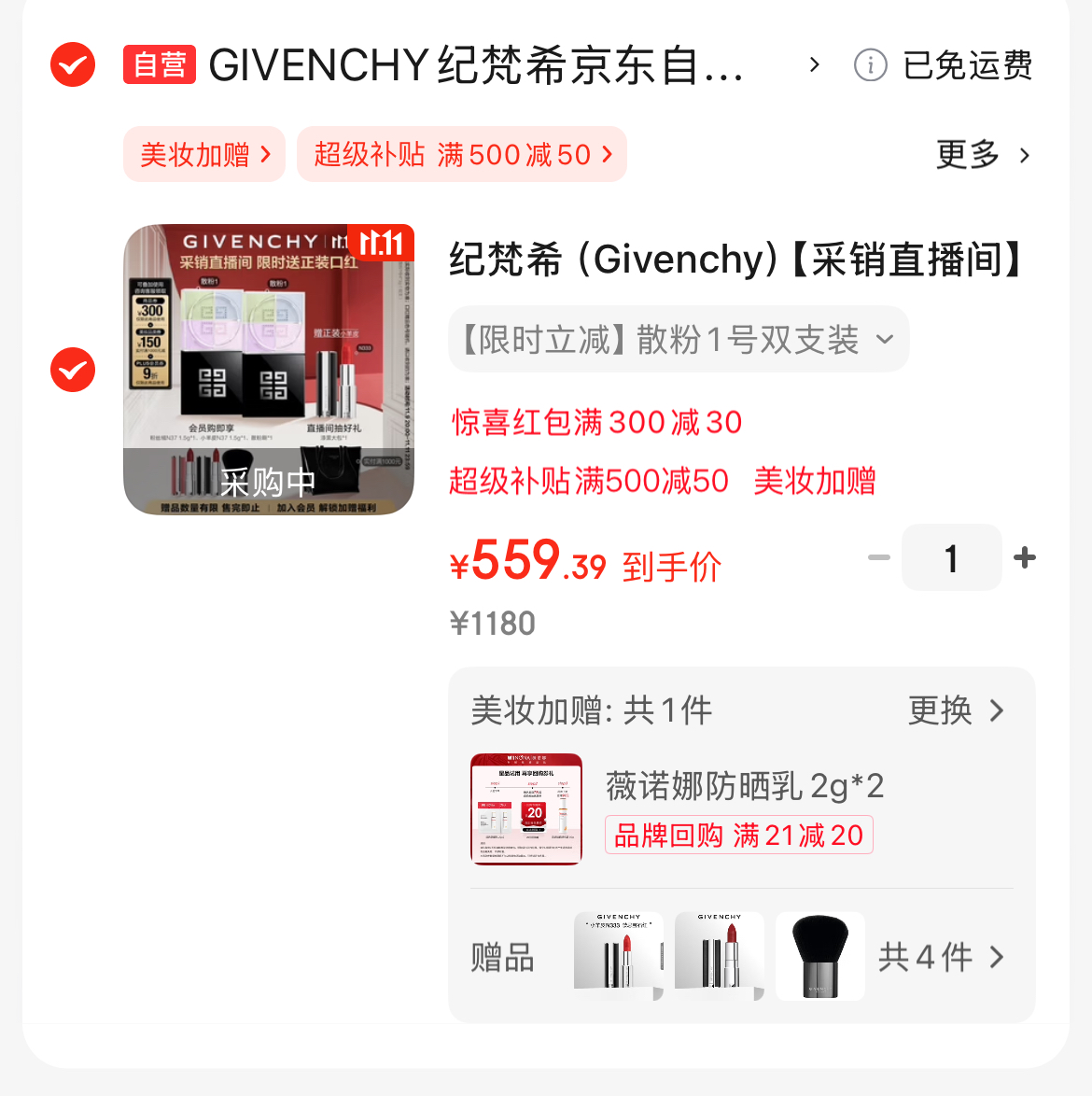Show 更多 store promotions

click(983, 155)
